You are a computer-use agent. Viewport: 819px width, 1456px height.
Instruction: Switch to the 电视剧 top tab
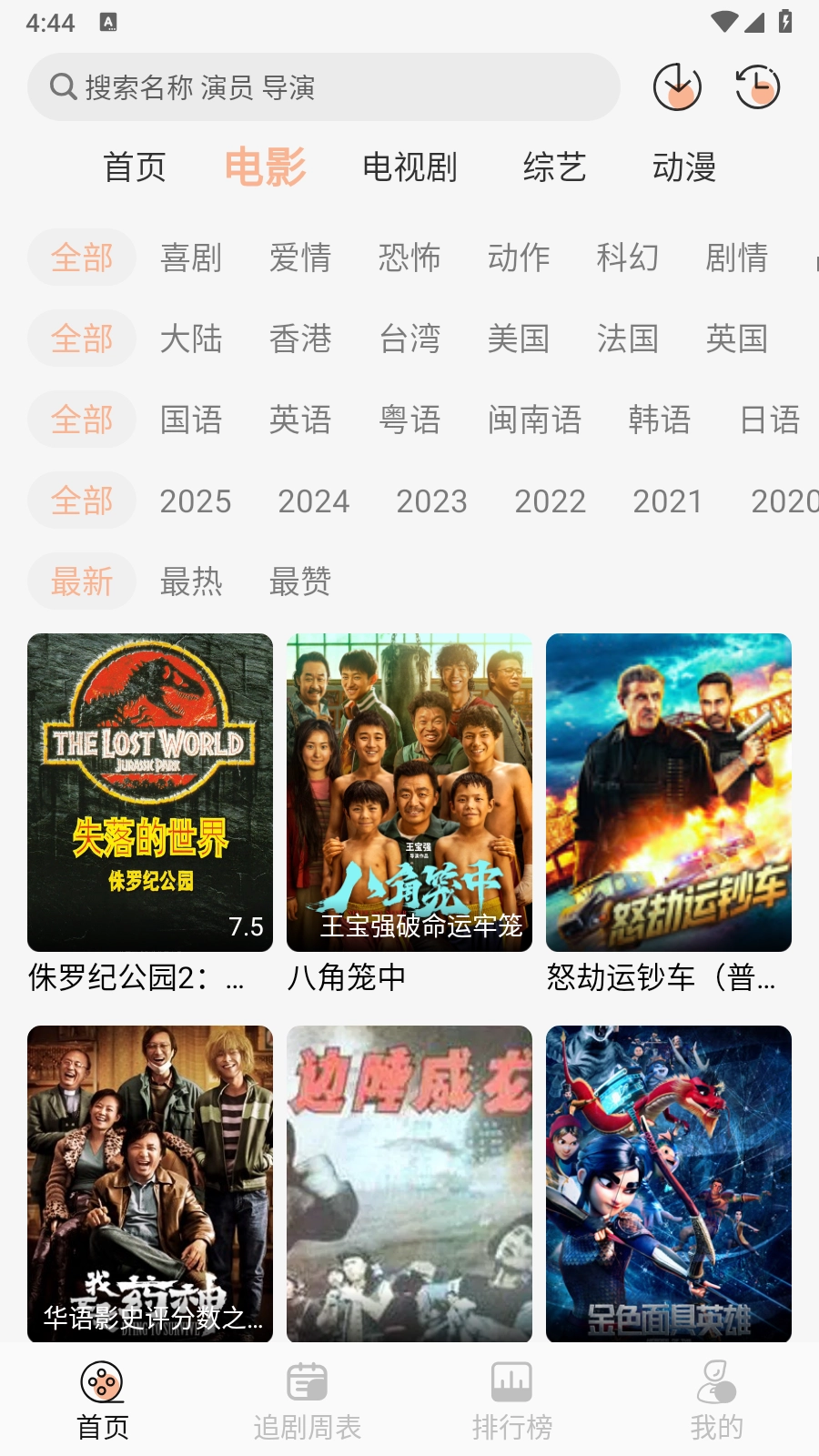pyautogui.click(x=409, y=167)
